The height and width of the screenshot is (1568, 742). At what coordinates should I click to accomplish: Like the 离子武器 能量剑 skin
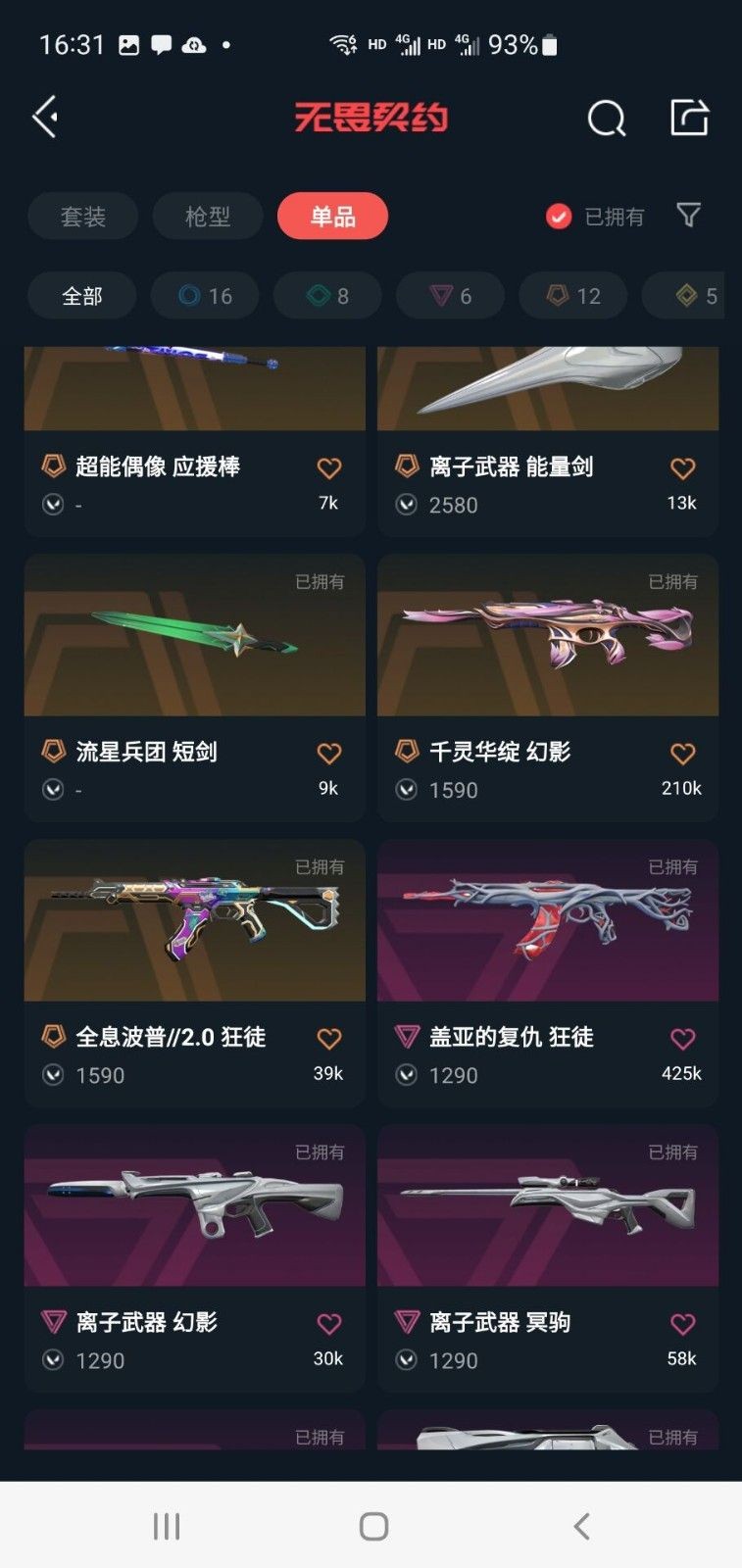pos(682,468)
